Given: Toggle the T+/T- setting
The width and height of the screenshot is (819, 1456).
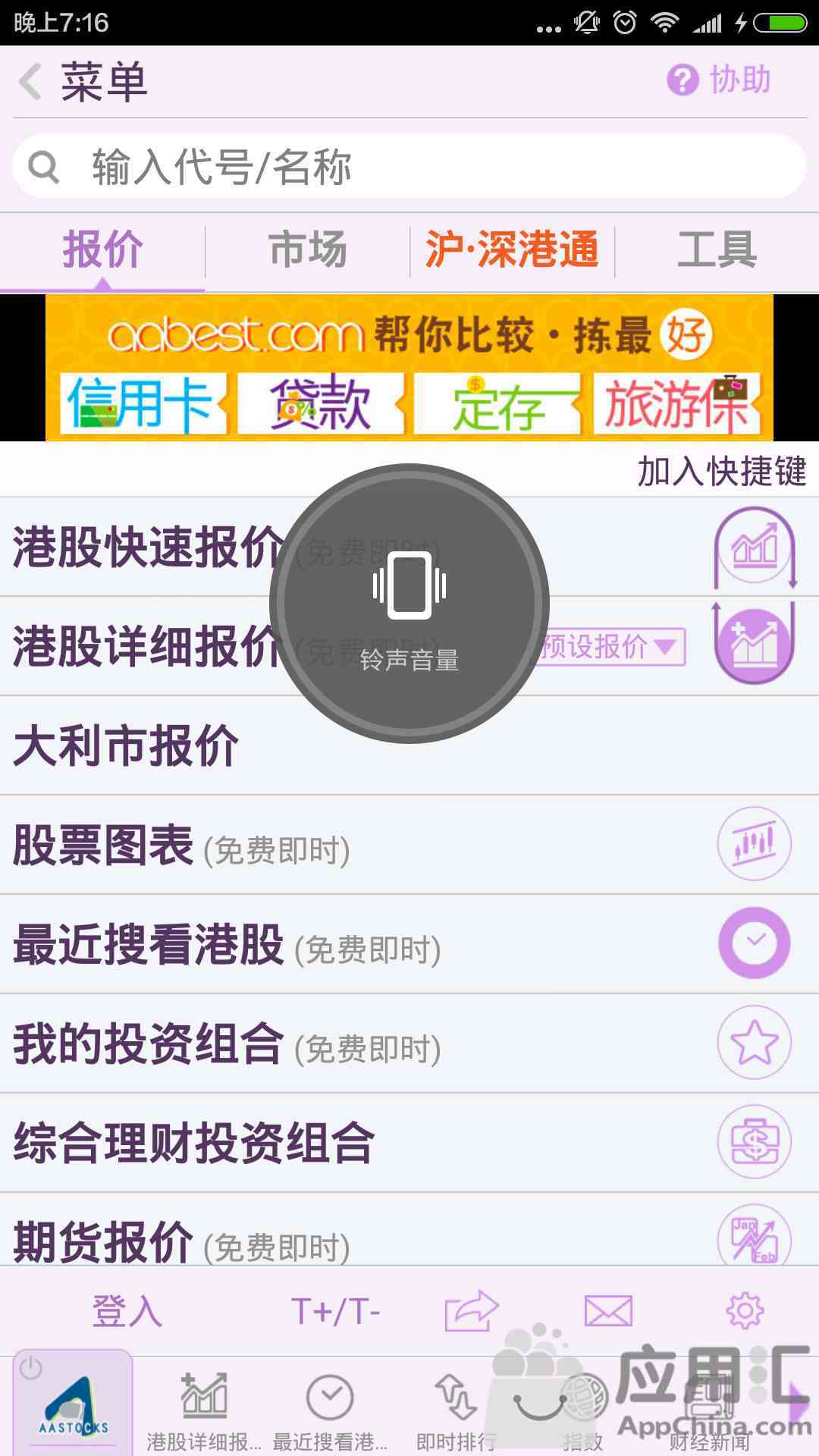Looking at the screenshot, I should 336,1311.
